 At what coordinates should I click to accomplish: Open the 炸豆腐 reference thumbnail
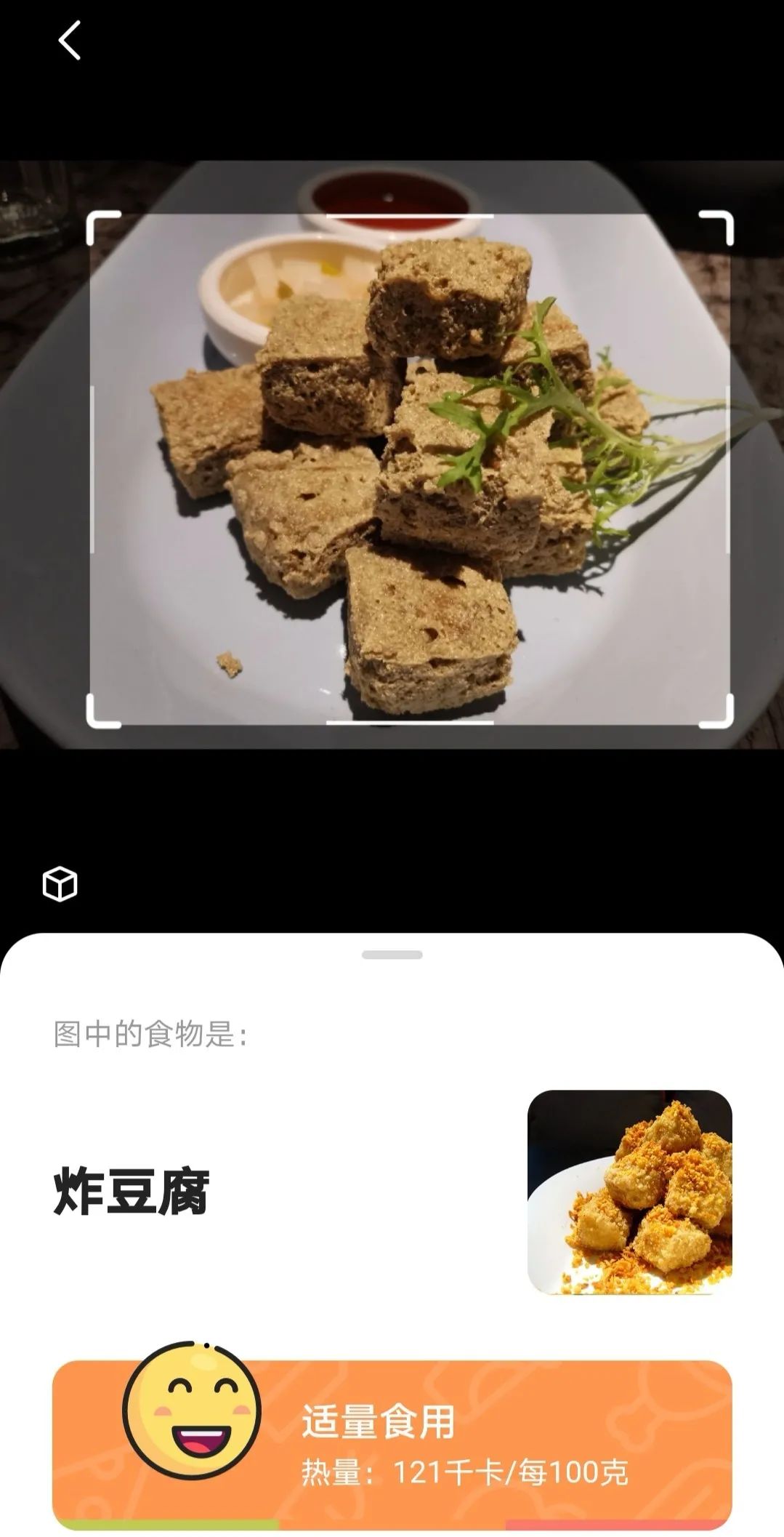[629, 1192]
